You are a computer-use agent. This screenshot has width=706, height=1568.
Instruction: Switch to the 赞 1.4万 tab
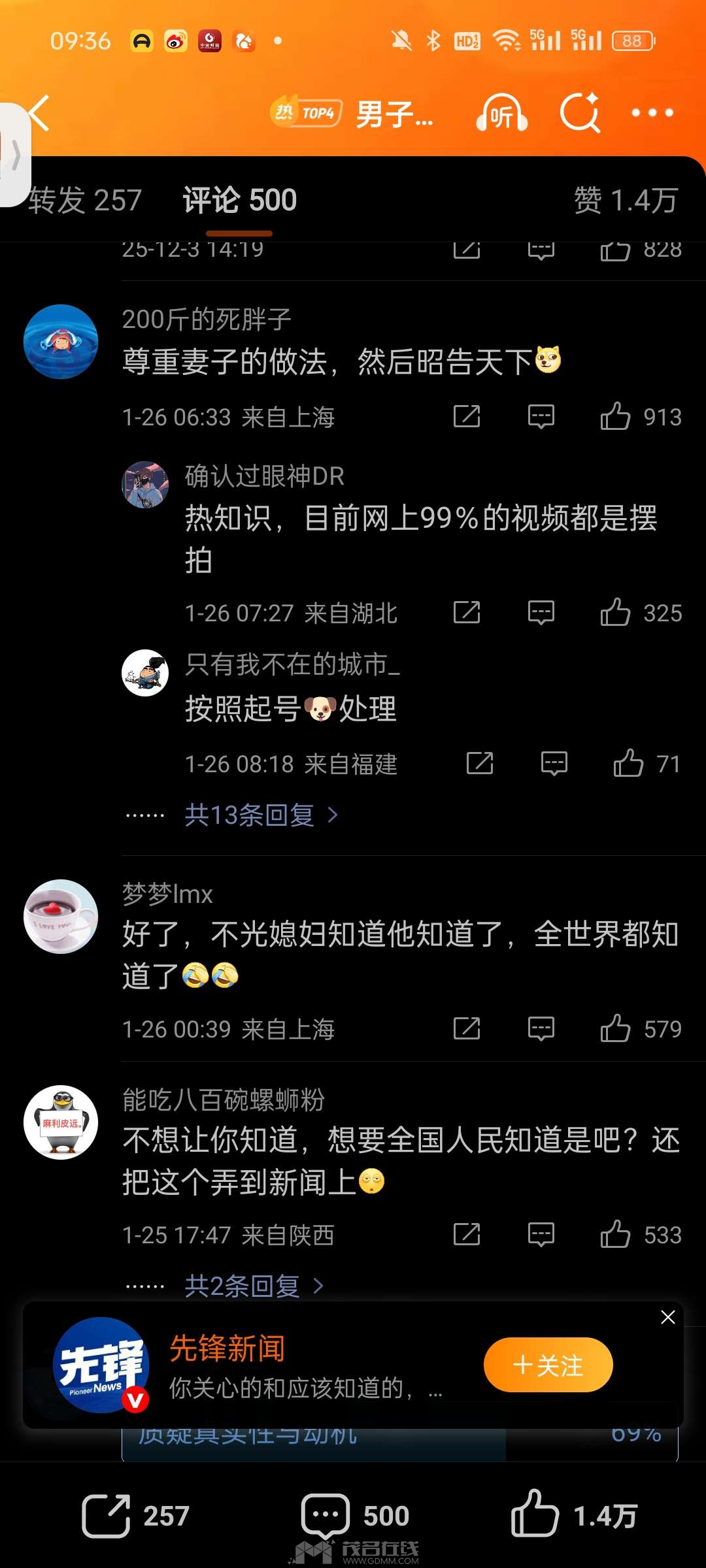click(x=625, y=200)
